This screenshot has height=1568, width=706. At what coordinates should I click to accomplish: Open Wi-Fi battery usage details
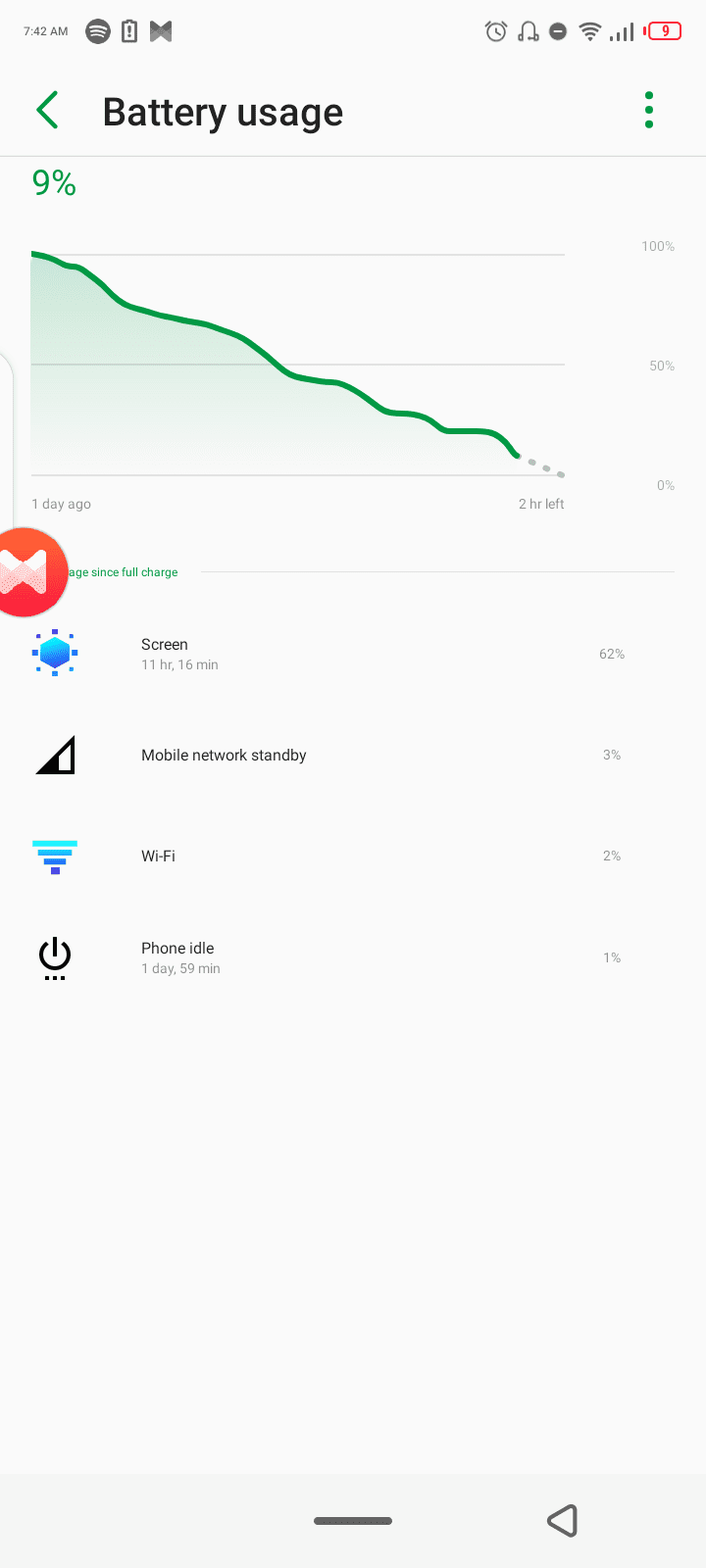coord(353,856)
